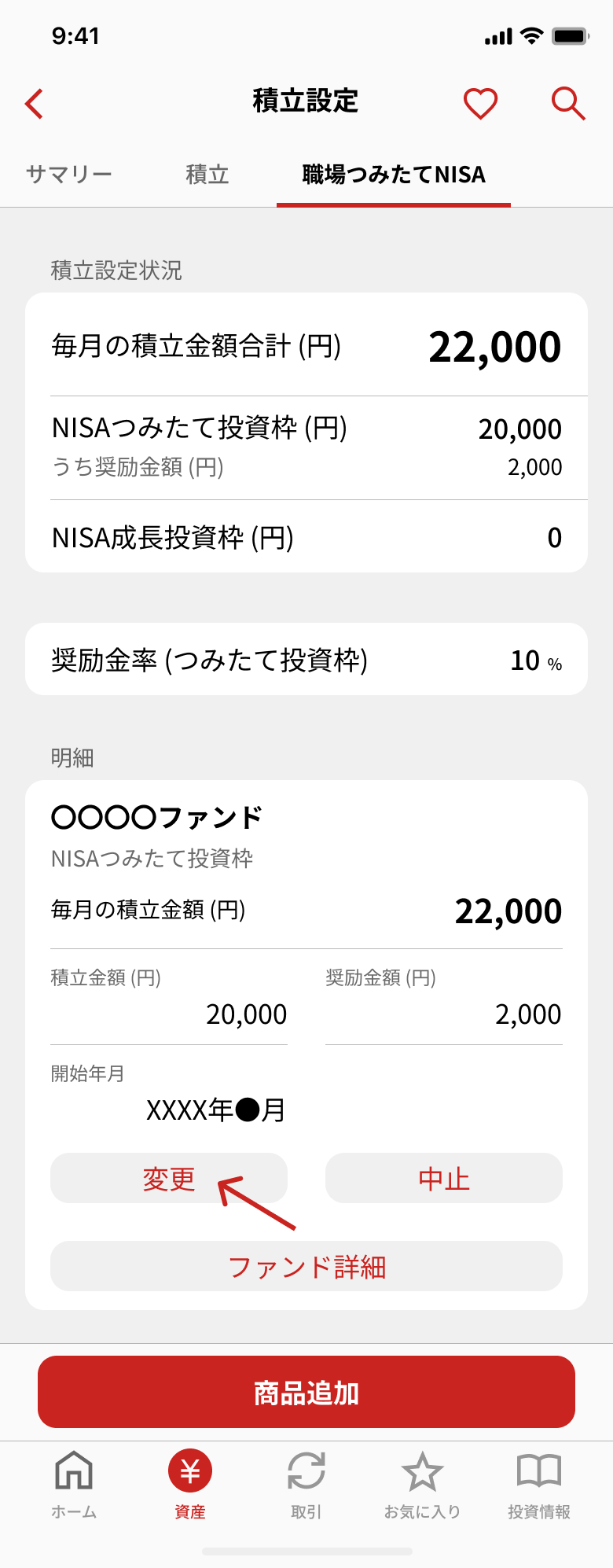Tap the back arrow icon
The image size is (613, 1568).
point(32,103)
